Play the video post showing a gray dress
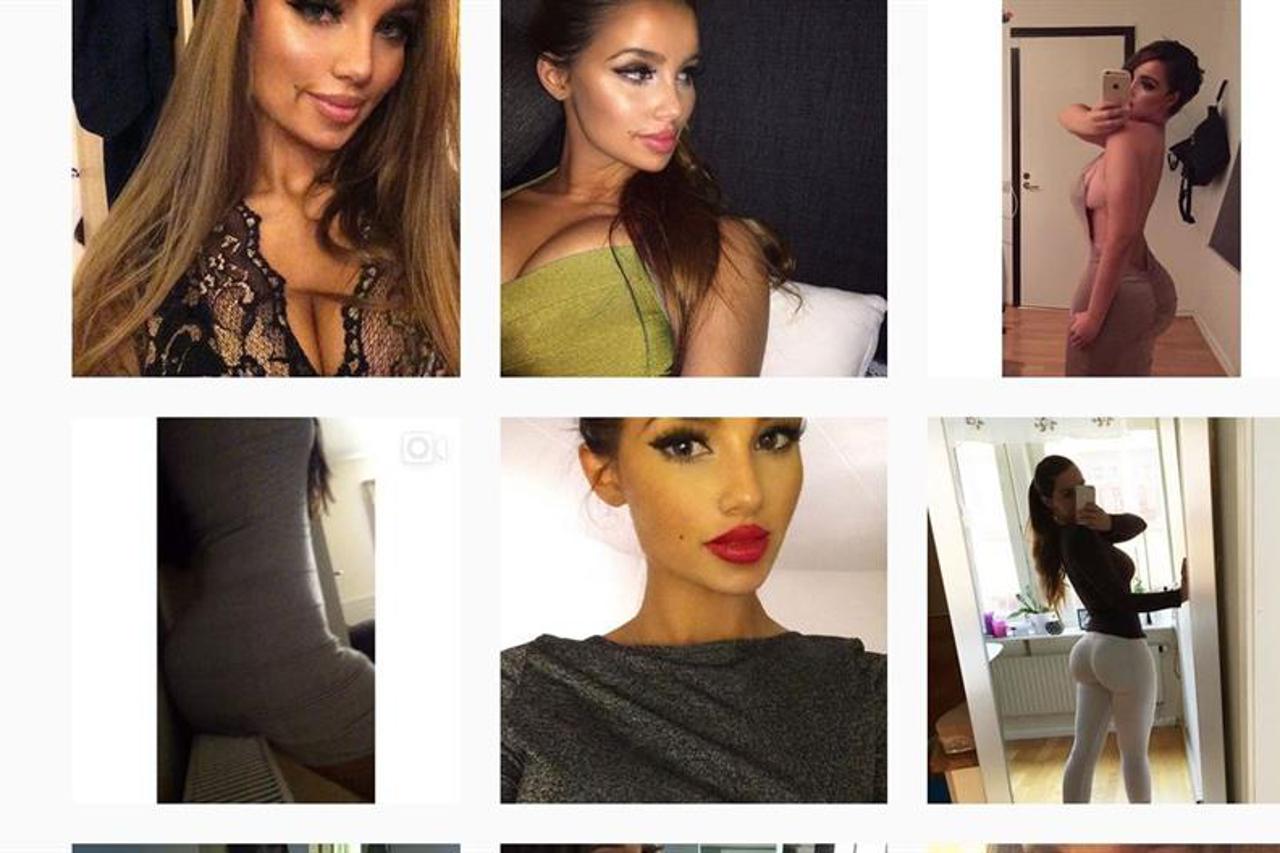Viewport: 1280px width, 853px height. 265,610
